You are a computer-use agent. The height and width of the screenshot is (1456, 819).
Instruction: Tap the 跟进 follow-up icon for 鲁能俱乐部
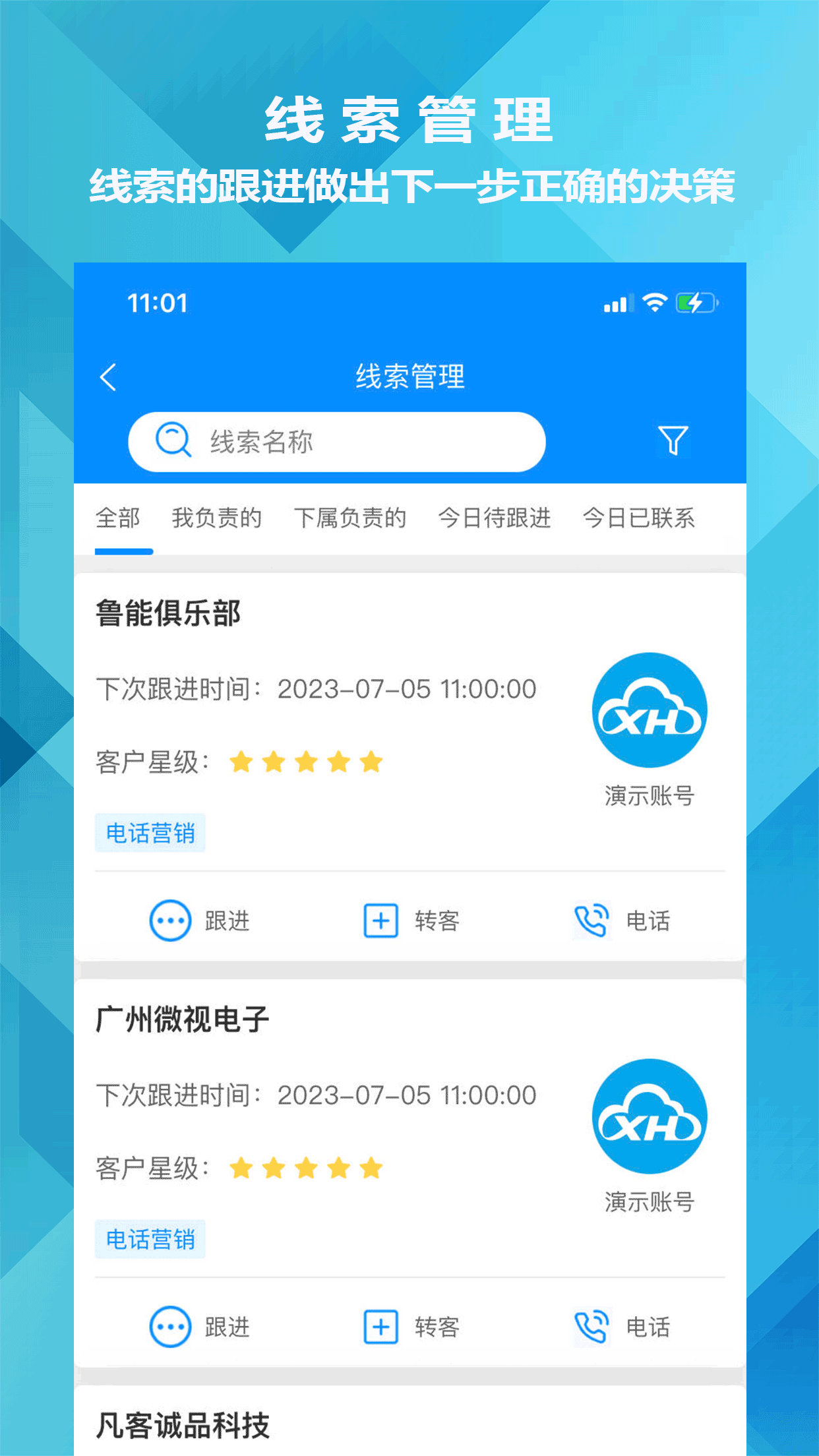[x=169, y=921]
